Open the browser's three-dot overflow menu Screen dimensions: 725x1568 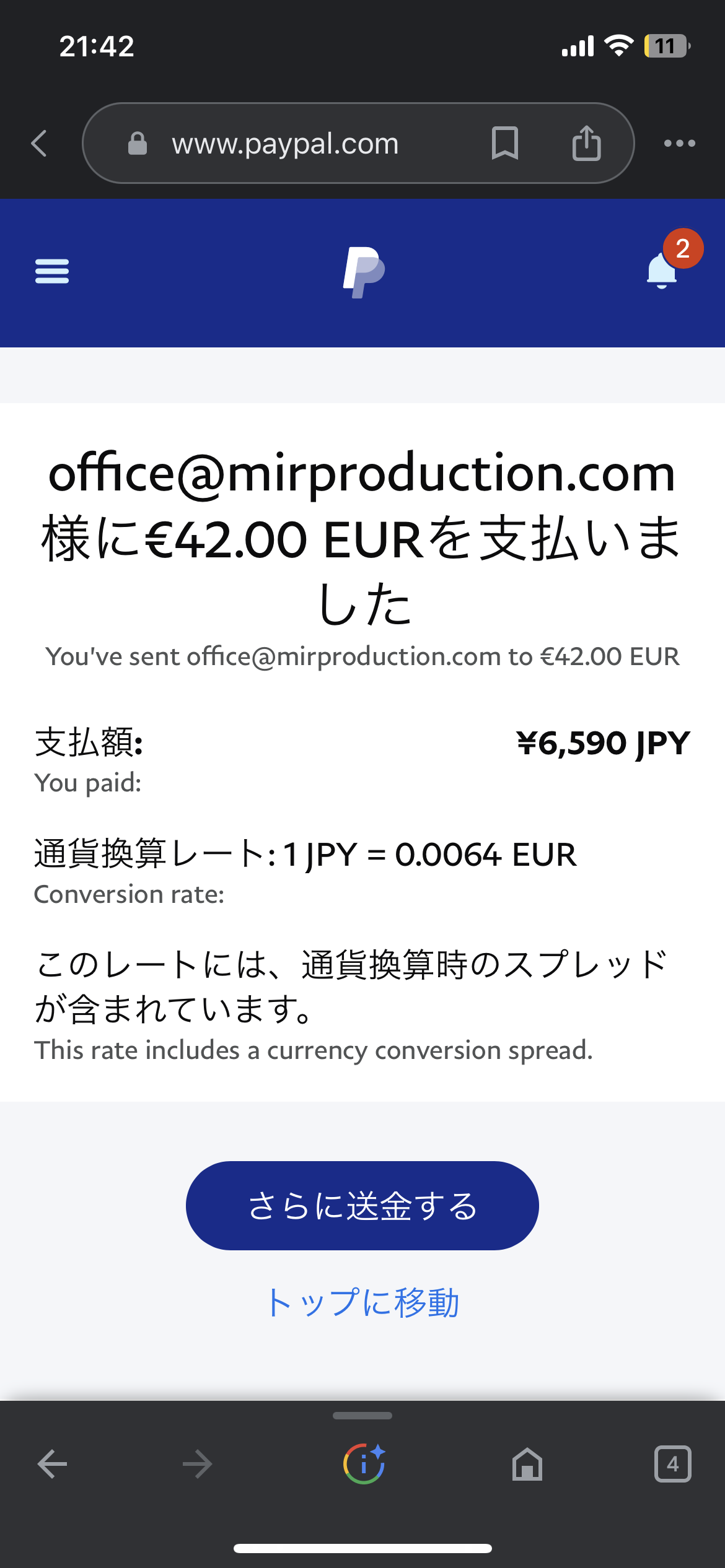(x=679, y=144)
